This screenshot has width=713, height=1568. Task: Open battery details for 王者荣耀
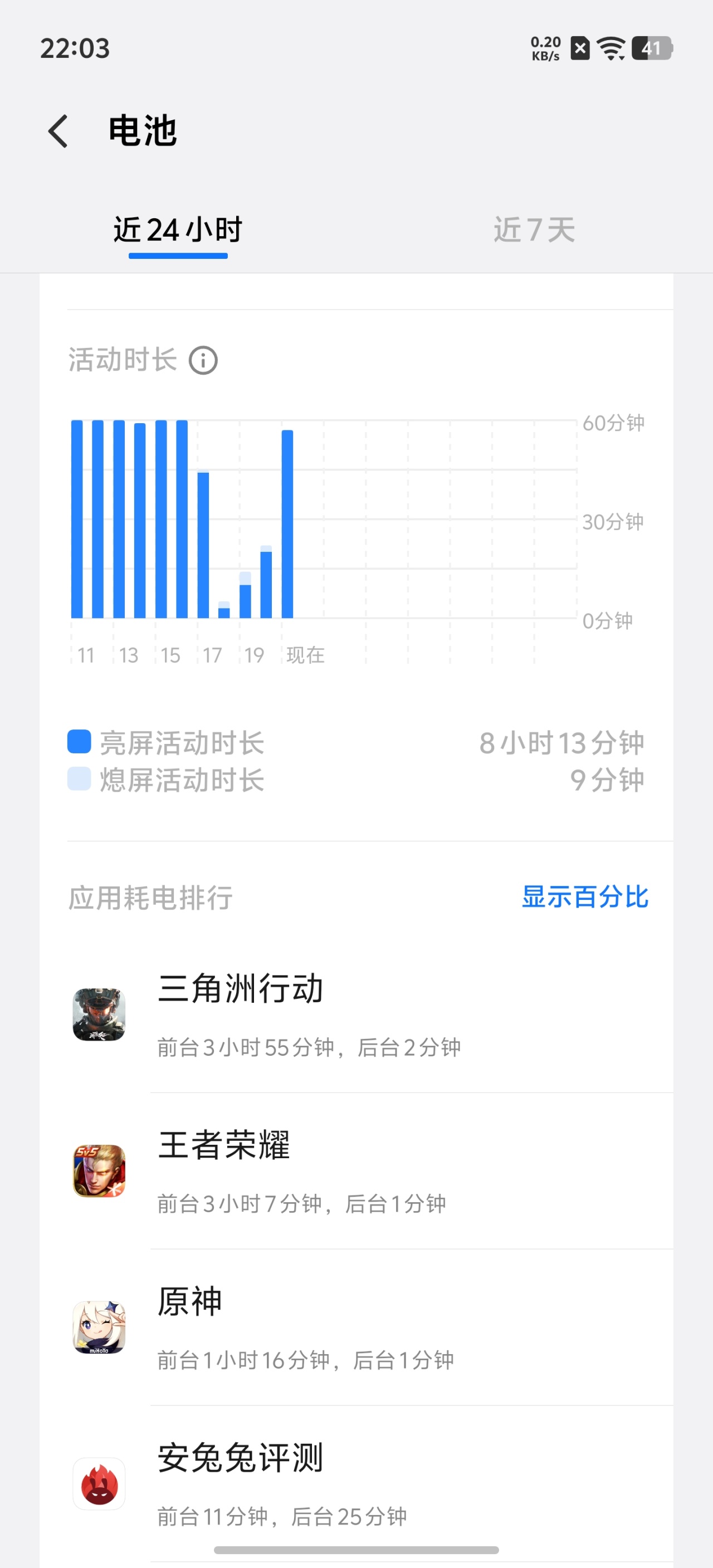(356, 1171)
